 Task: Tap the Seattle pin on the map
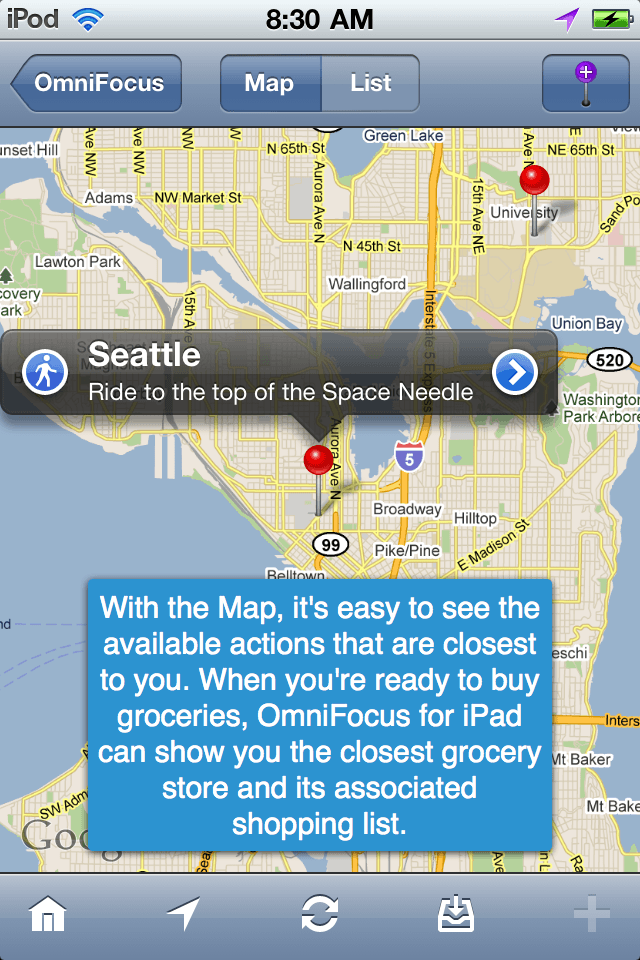coord(318,463)
